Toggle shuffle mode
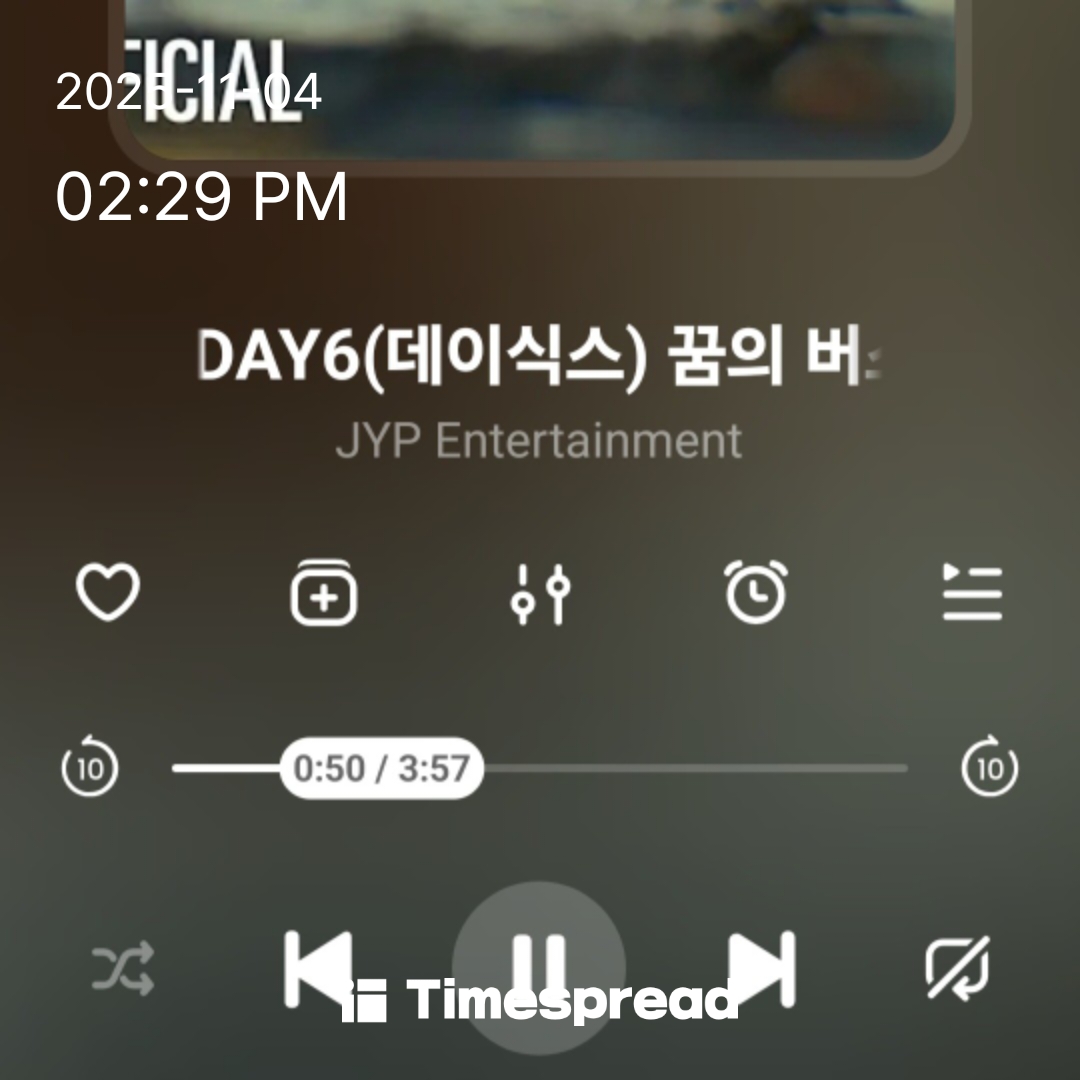1080x1080 pixels. pyautogui.click(x=123, y=967)
